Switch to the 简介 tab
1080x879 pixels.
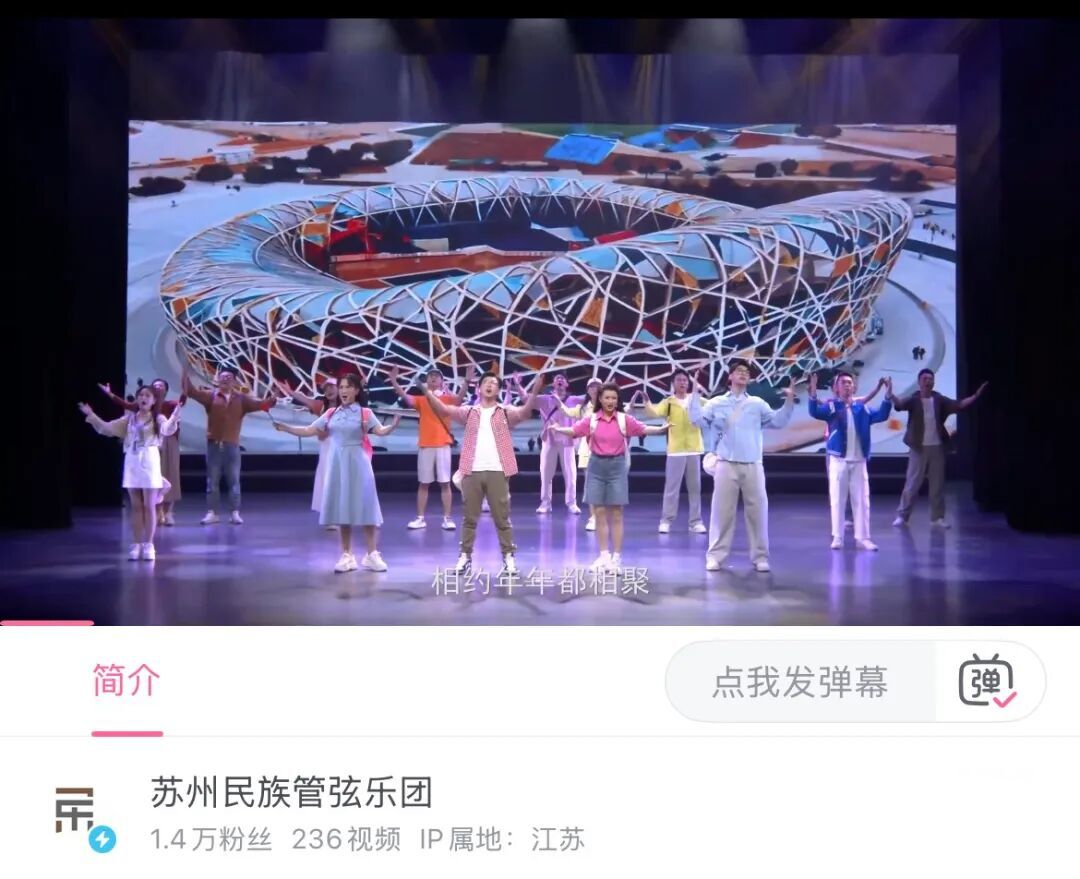127,681
